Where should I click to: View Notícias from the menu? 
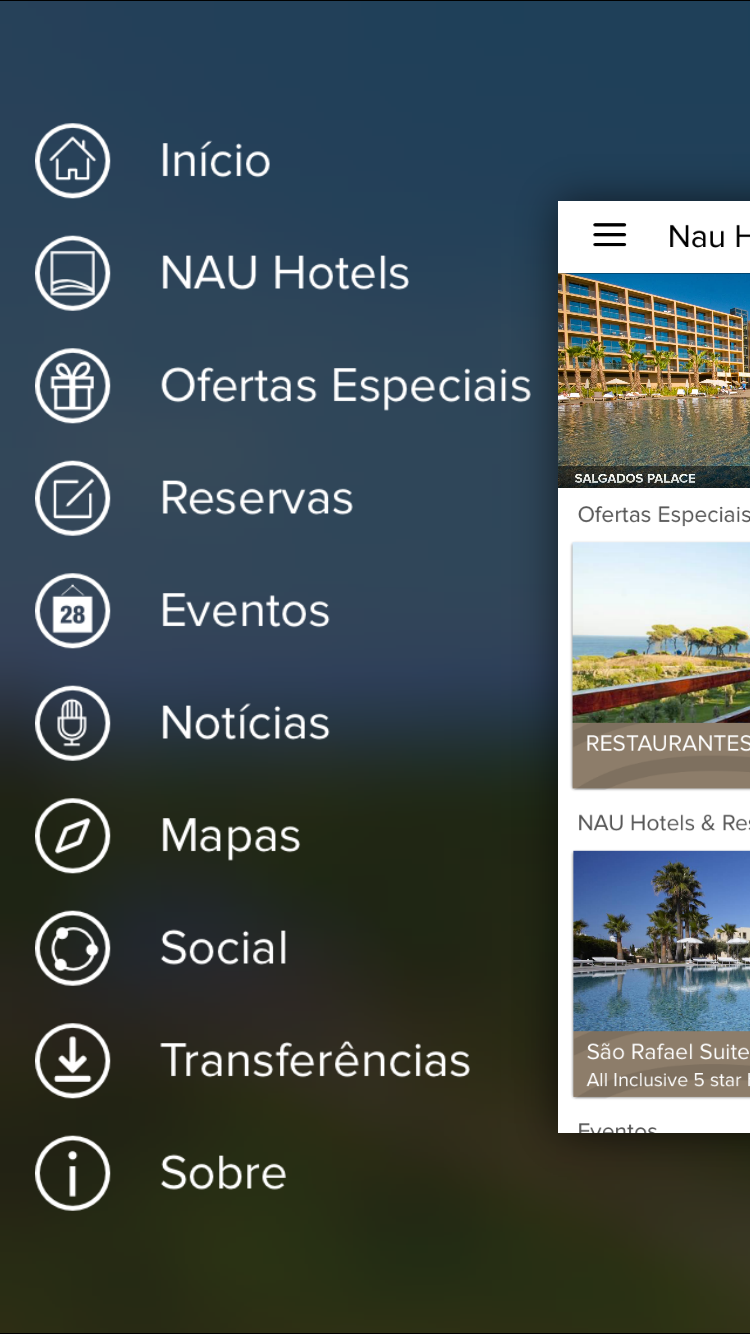[245, 723]
